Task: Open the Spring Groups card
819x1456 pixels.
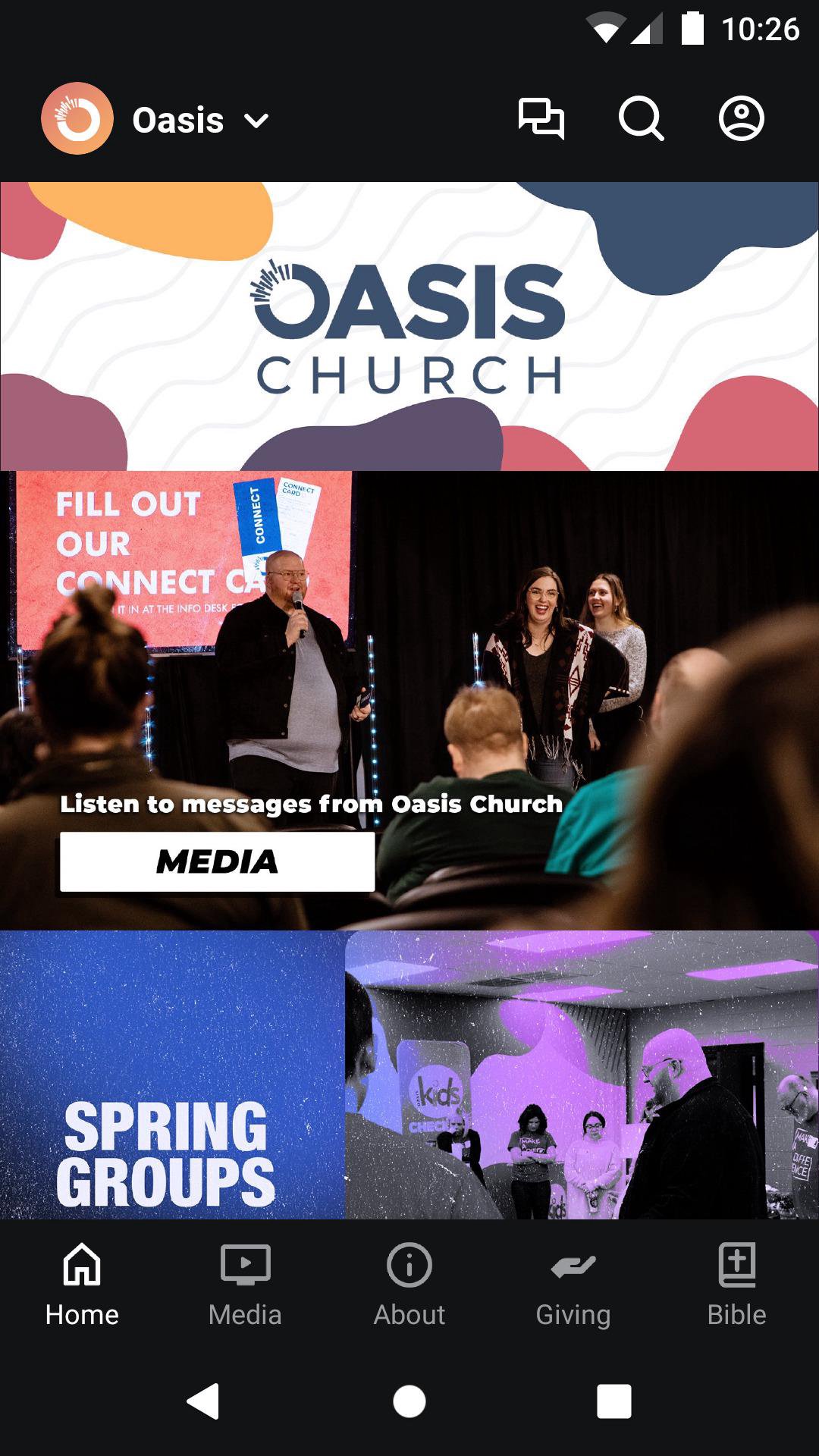Action: 409,1075
